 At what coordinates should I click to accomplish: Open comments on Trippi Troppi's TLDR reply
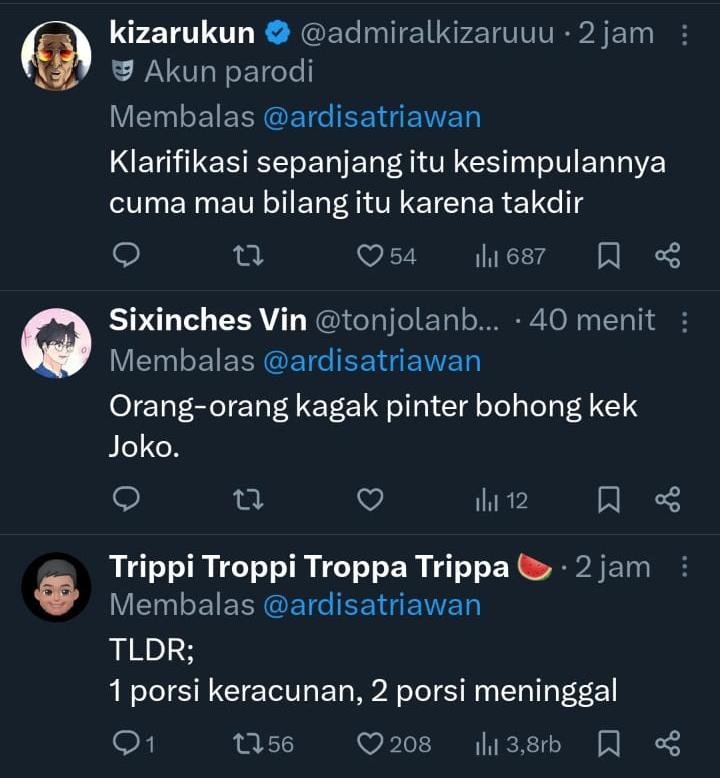(126, 743)
